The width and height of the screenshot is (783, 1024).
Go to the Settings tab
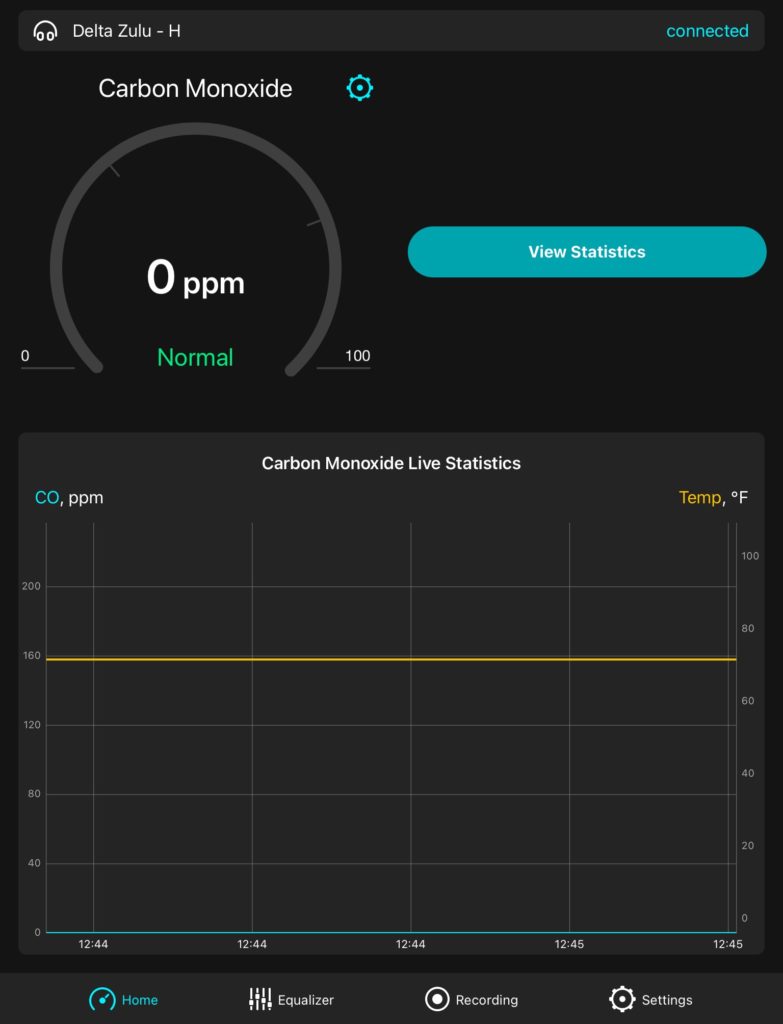650,999
